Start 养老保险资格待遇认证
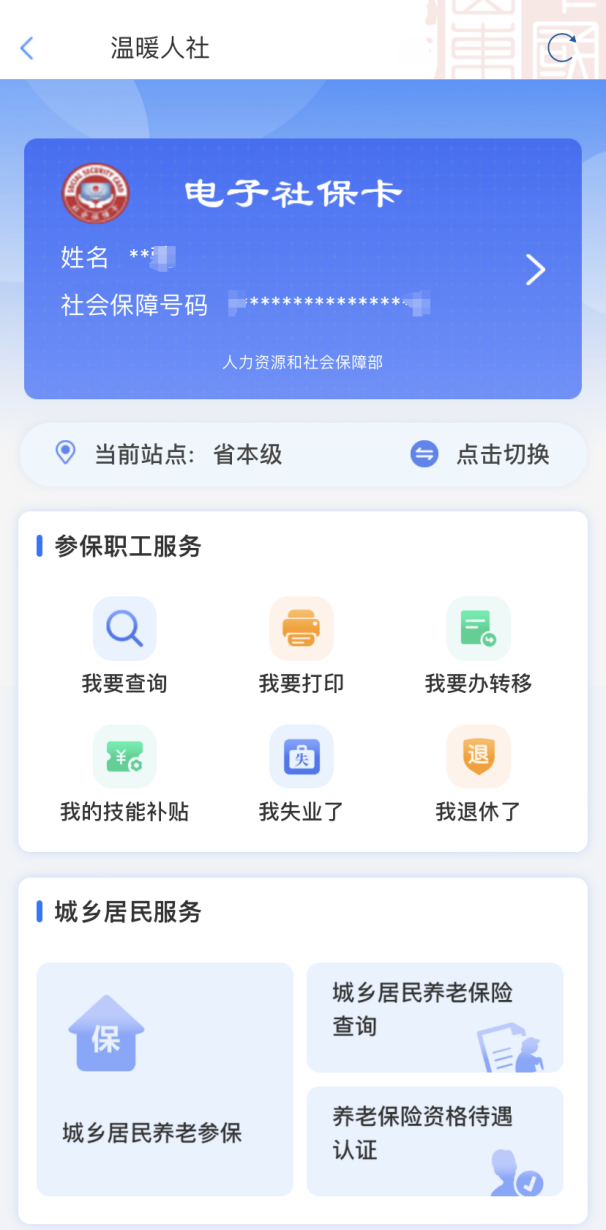Image resolution: width=606 pixels, height=1230 pixels. (x=434, y=1140)
